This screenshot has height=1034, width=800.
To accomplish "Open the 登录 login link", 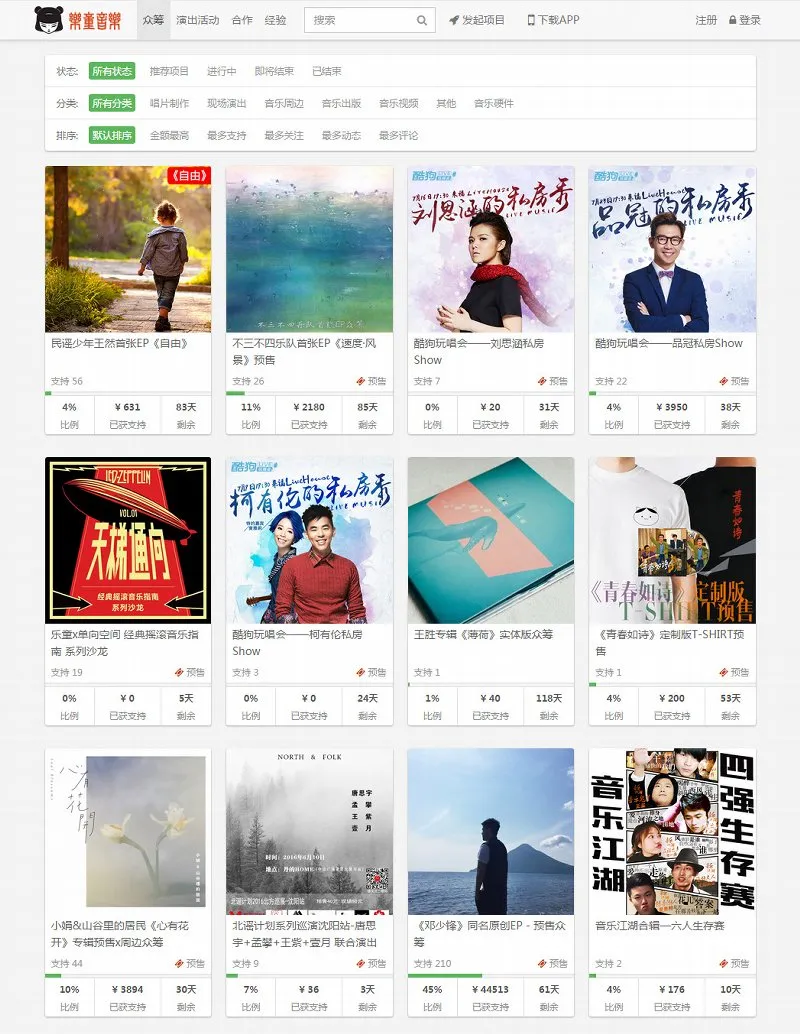I will (744, 20).
